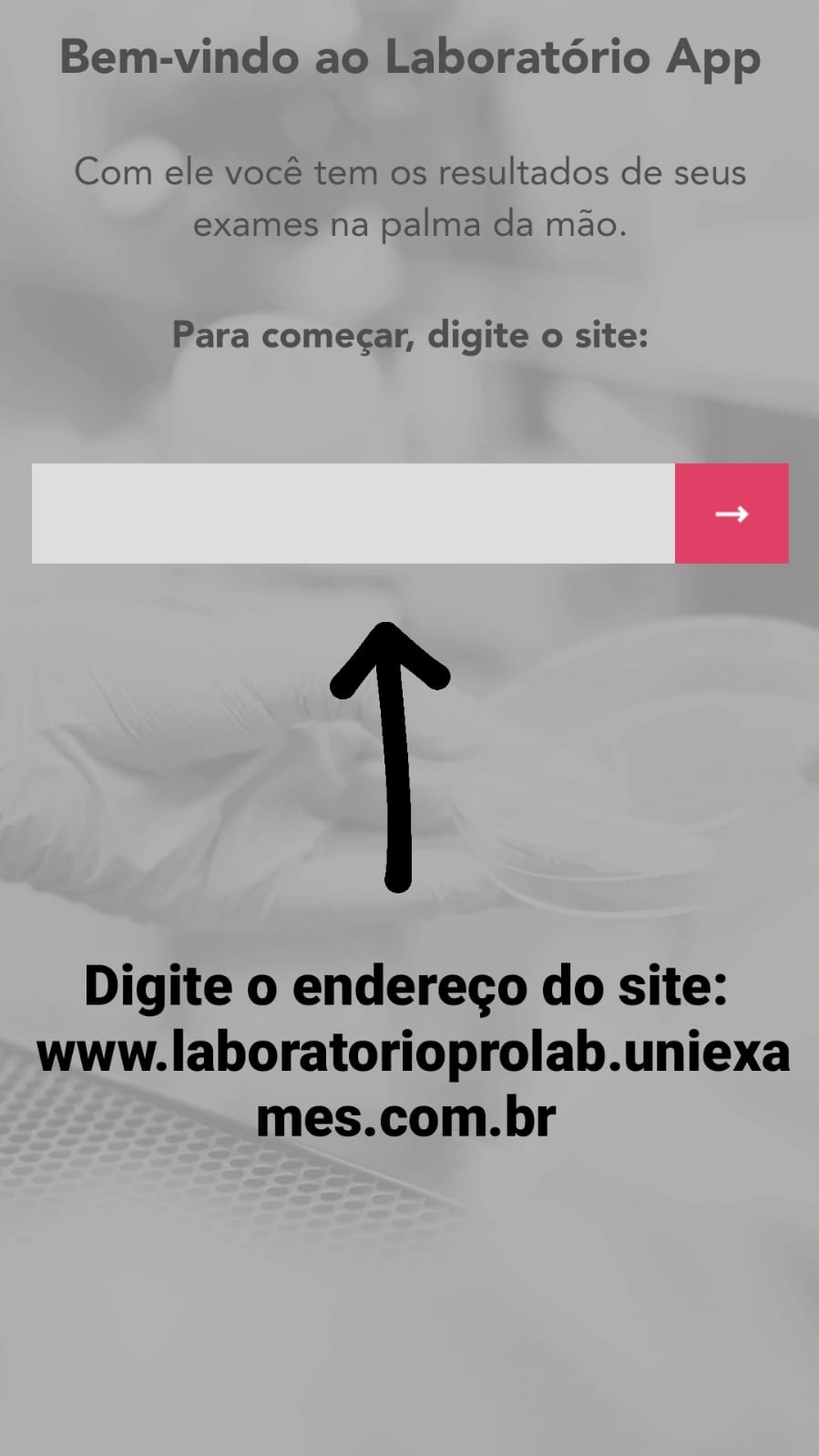Tap the site address input field
819x1456 pixels.
[353, 514]
